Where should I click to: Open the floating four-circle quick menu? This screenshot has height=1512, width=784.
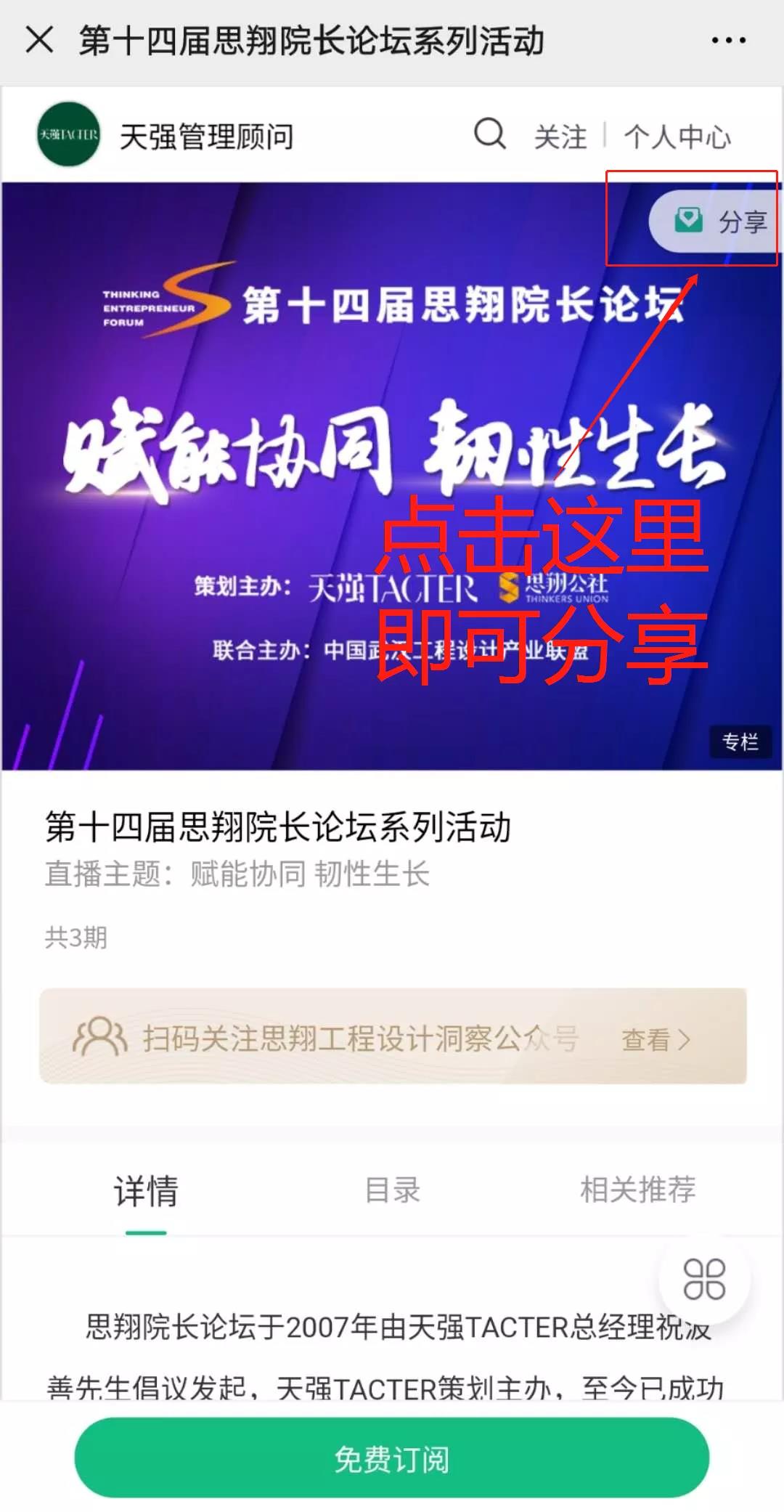pyautogui.click(x=704, y=1279)
